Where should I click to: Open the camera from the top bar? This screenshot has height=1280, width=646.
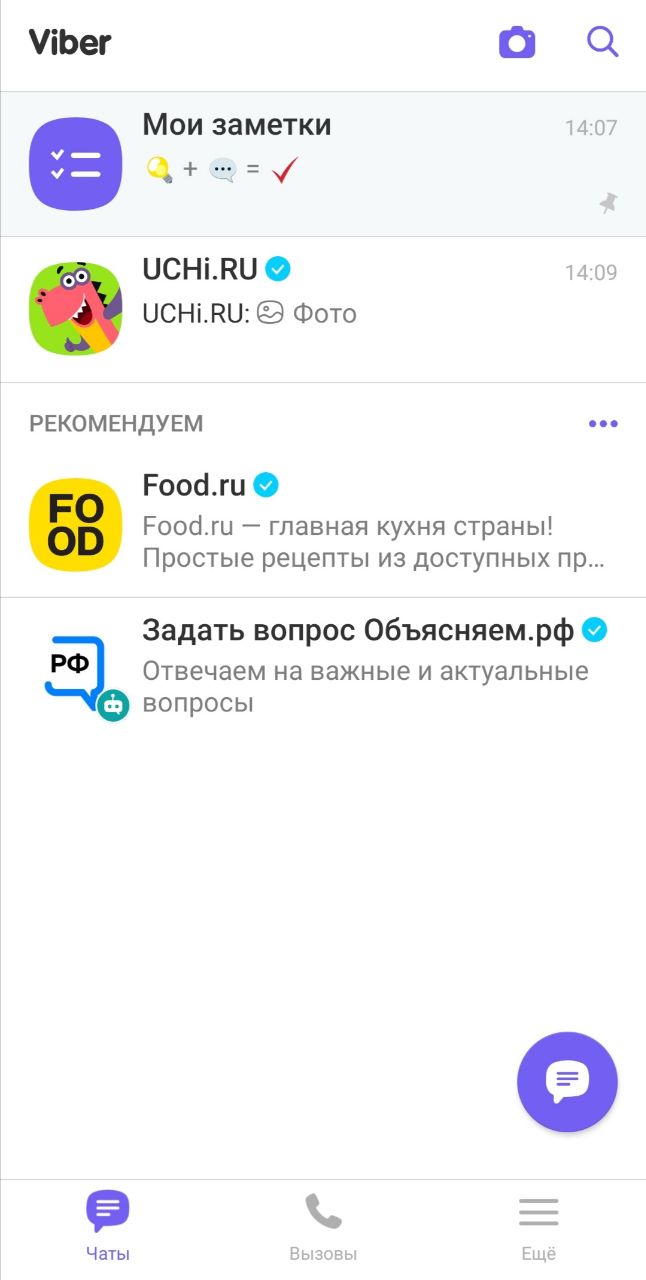click(x=517, y=42)
